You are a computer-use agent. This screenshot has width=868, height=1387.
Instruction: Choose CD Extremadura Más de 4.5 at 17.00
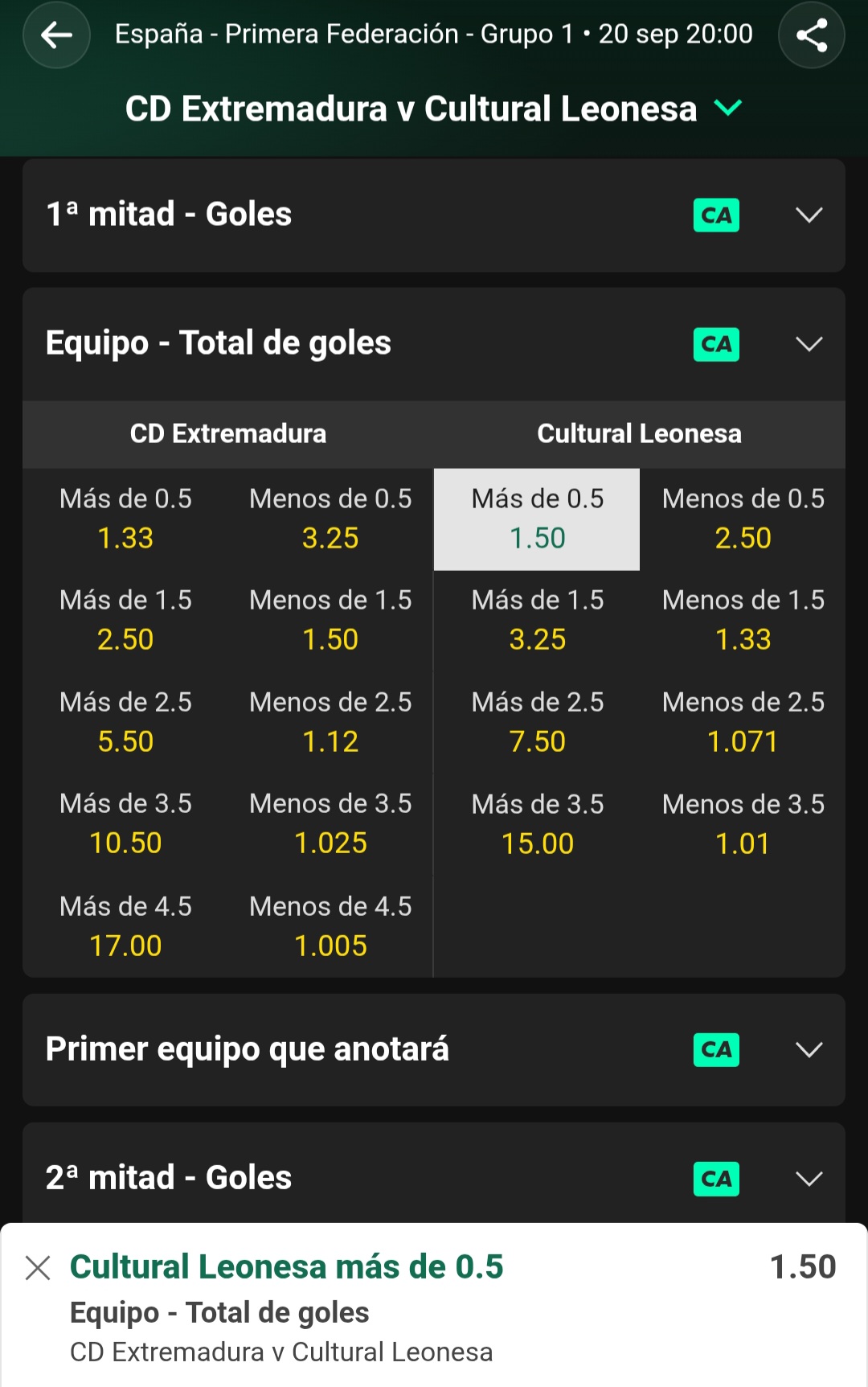click(125, 926)
